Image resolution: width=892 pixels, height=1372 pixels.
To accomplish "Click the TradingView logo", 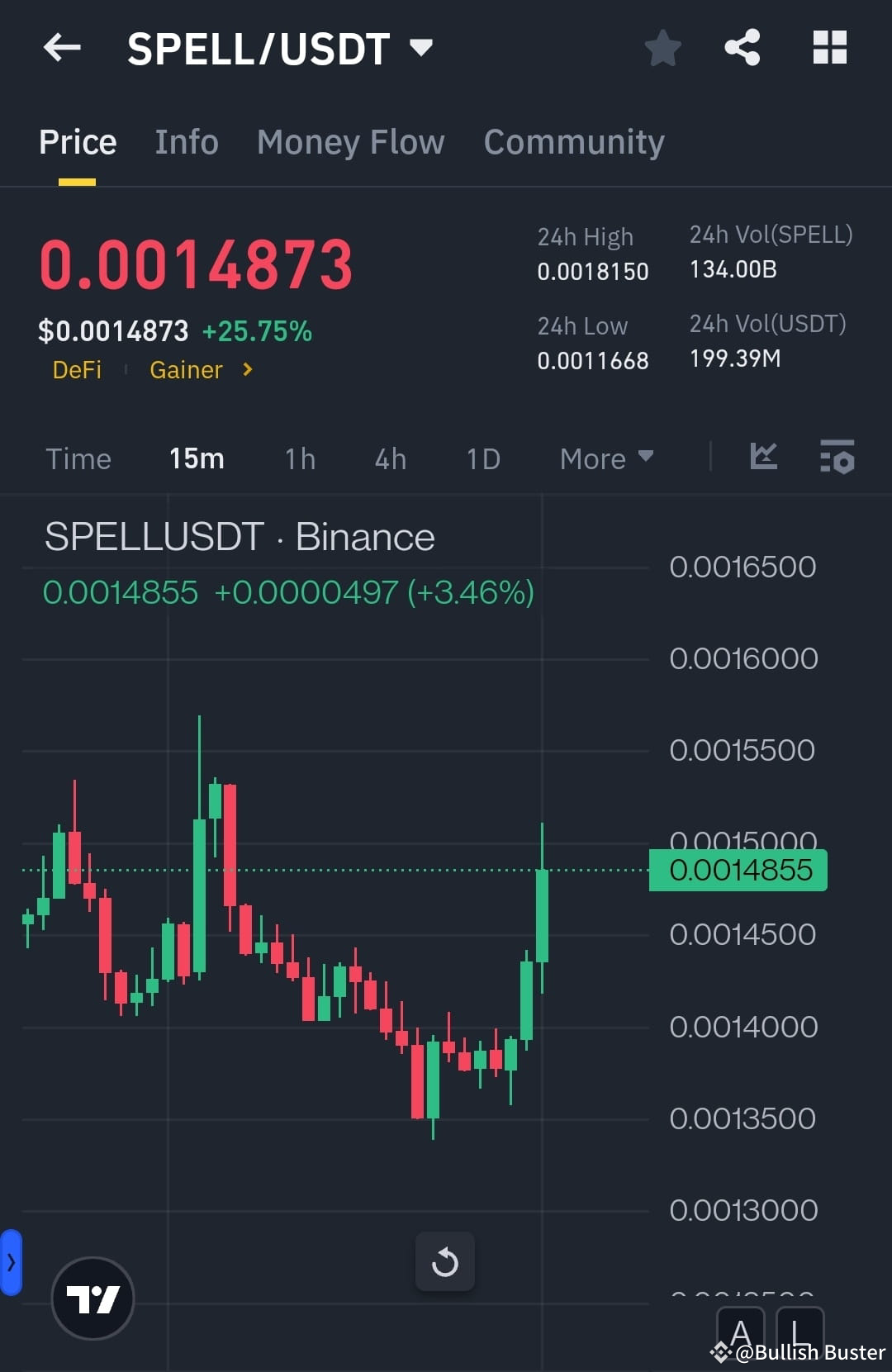I will (x=93, y=1298).
